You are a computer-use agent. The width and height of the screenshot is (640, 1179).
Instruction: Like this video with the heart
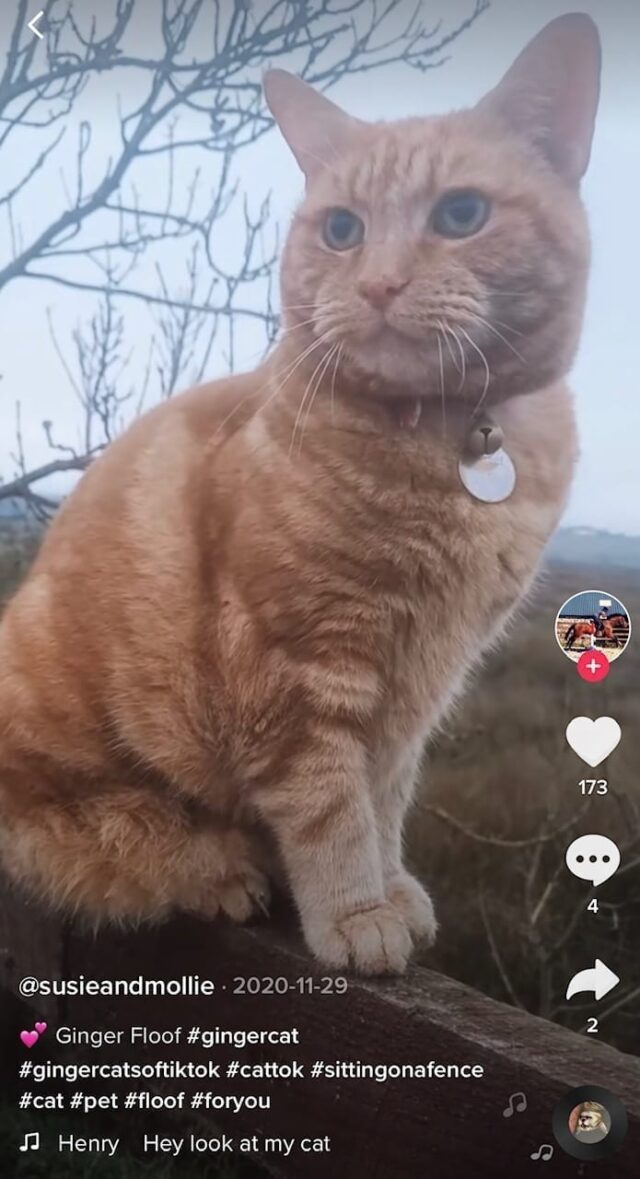(593, 741)
